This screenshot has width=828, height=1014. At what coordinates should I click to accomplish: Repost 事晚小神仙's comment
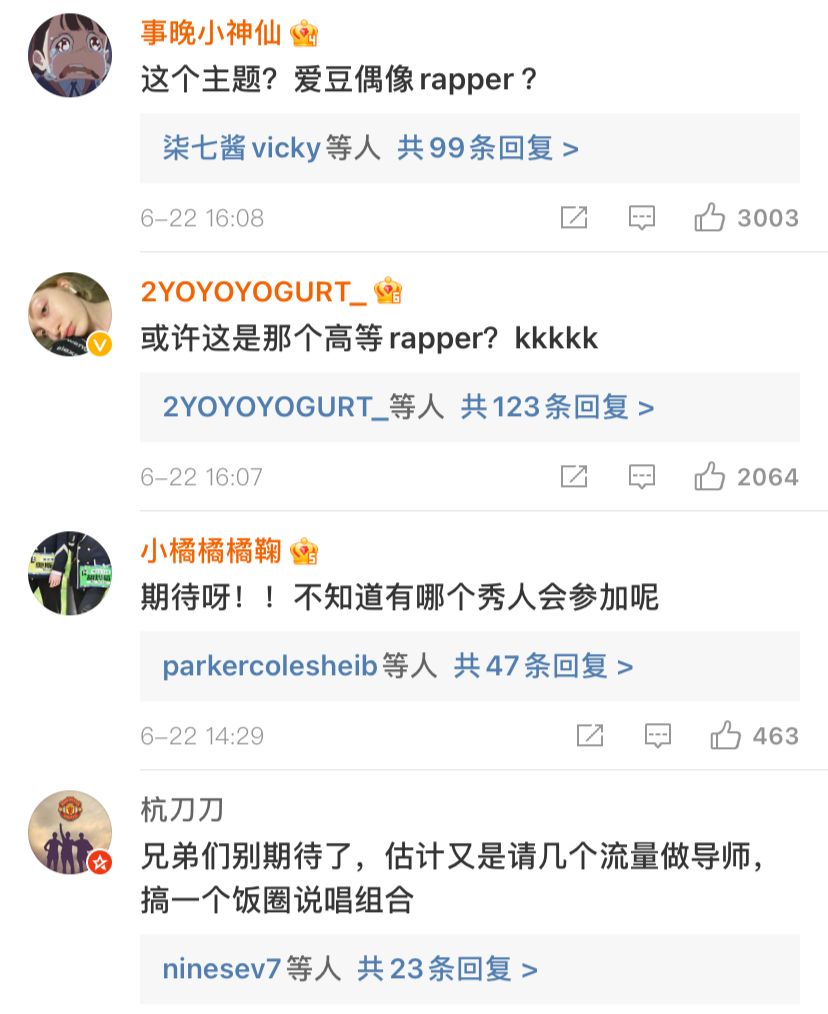pyautogui.click(x=574, y=218)
